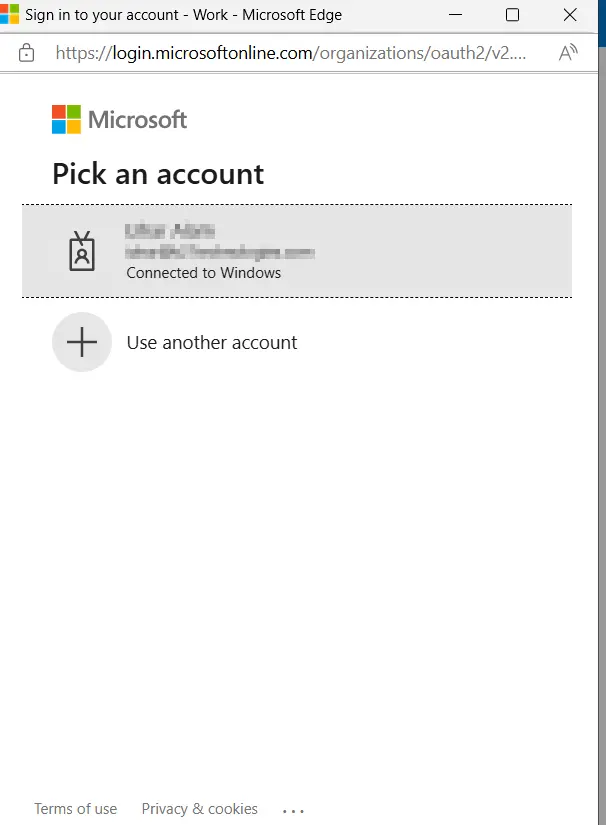
Task: Select the login.microsoftonline.com address bar
Action: click(x=290, y=53)
